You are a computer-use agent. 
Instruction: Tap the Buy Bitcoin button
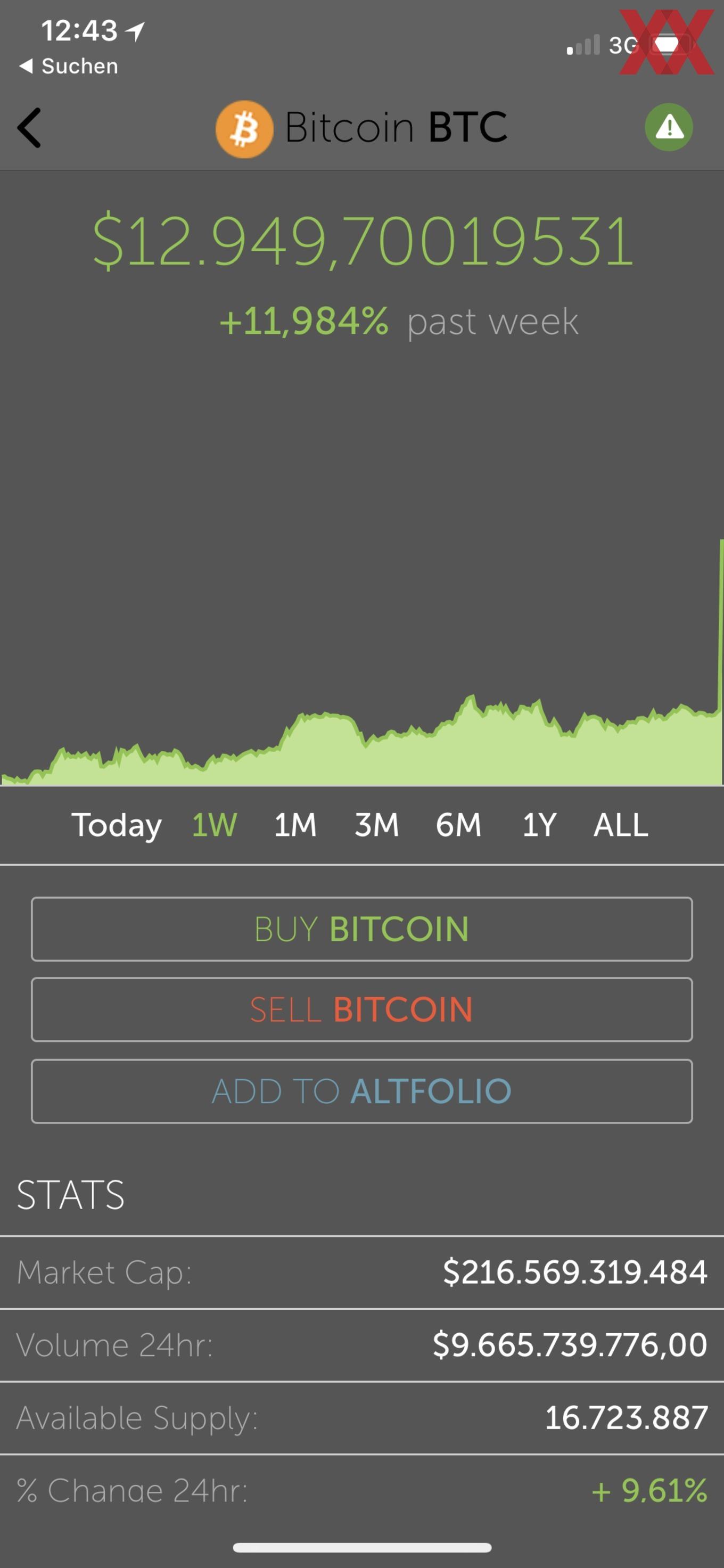(362, 929)
